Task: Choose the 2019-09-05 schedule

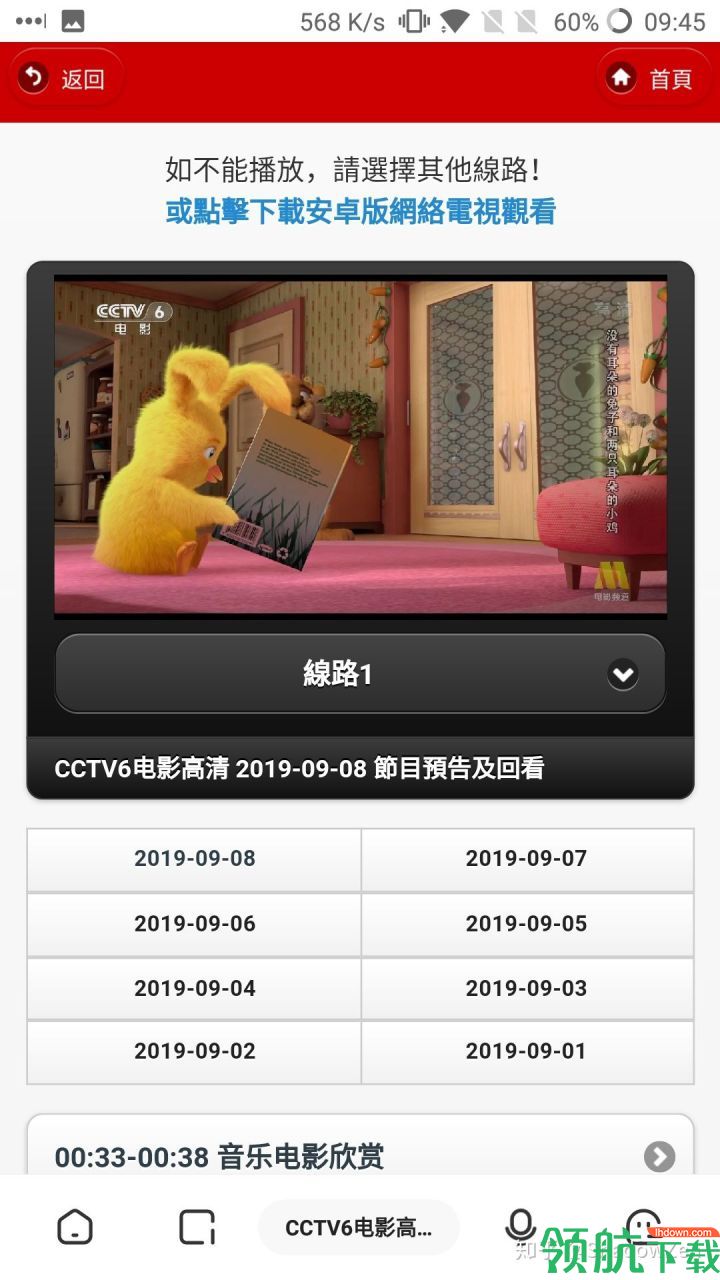Action: [527, 924]
